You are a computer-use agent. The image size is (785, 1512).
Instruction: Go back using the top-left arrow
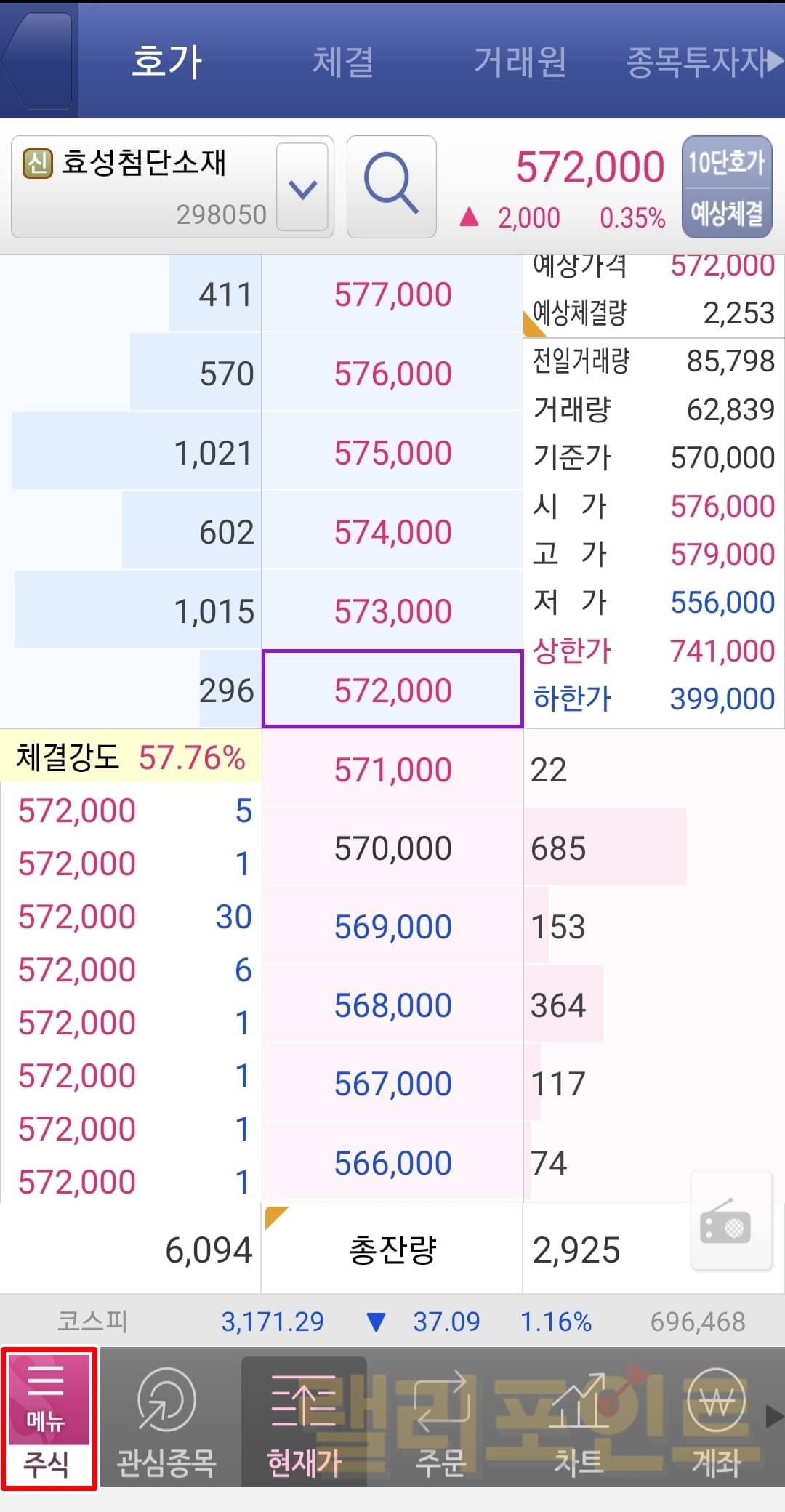[x=38, y=60]
